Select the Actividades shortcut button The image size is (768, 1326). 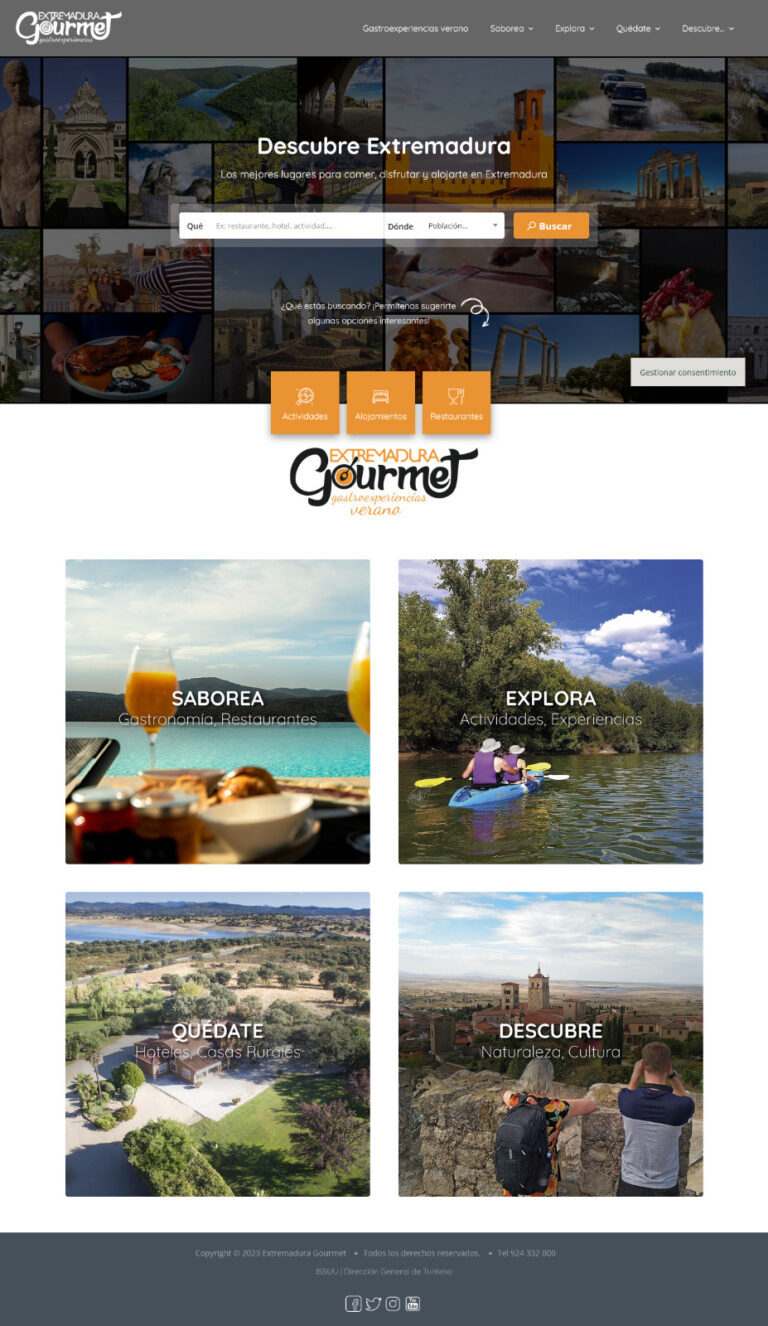pyautogui.click(x=305, y=403)
